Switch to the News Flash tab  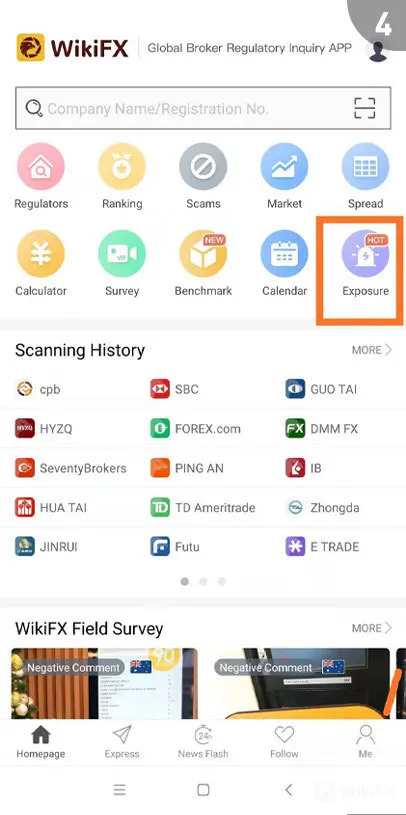(x=203, y=742)
